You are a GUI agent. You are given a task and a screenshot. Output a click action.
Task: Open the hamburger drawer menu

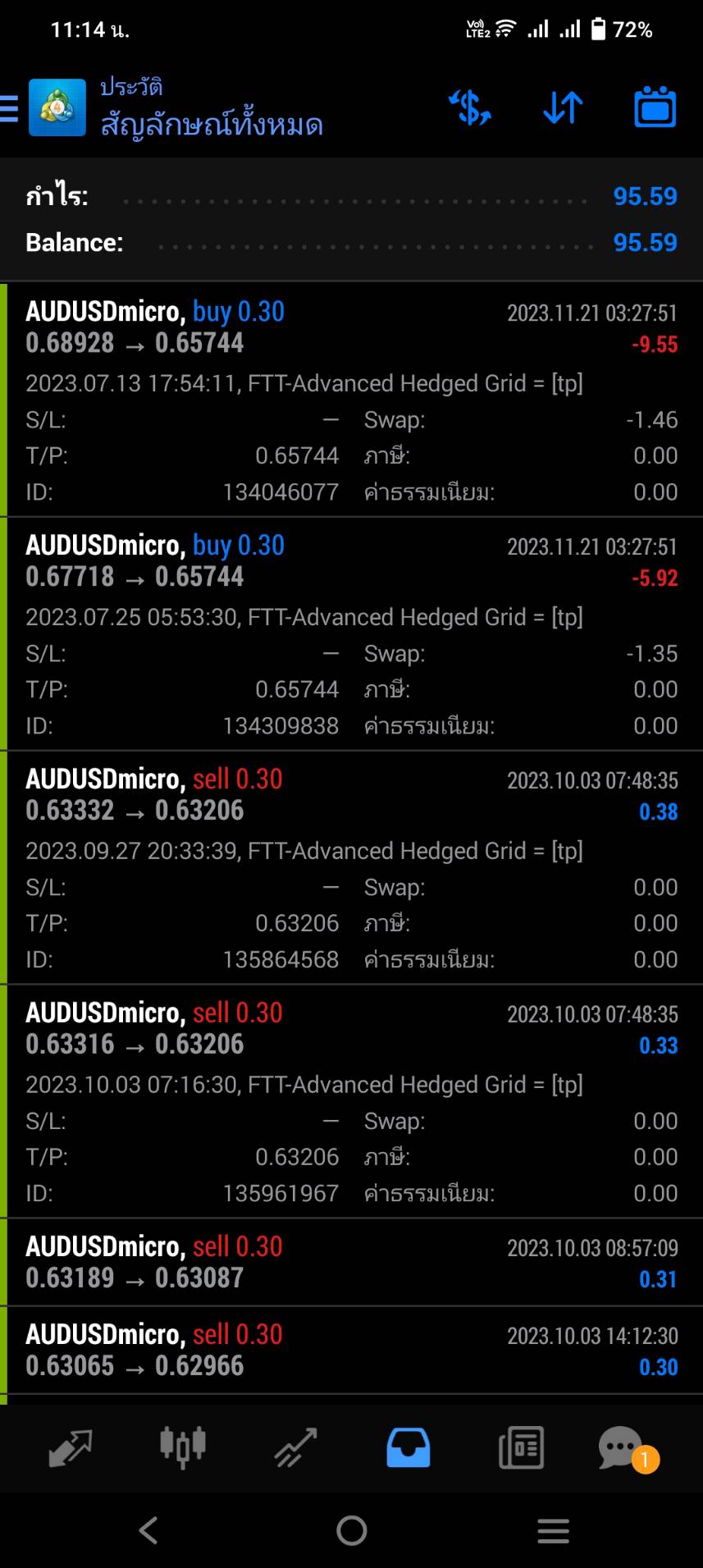pos(9,108)
